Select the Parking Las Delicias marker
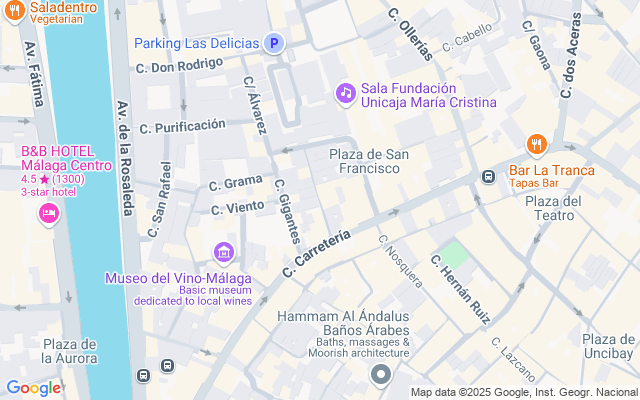 coord(274,43)
